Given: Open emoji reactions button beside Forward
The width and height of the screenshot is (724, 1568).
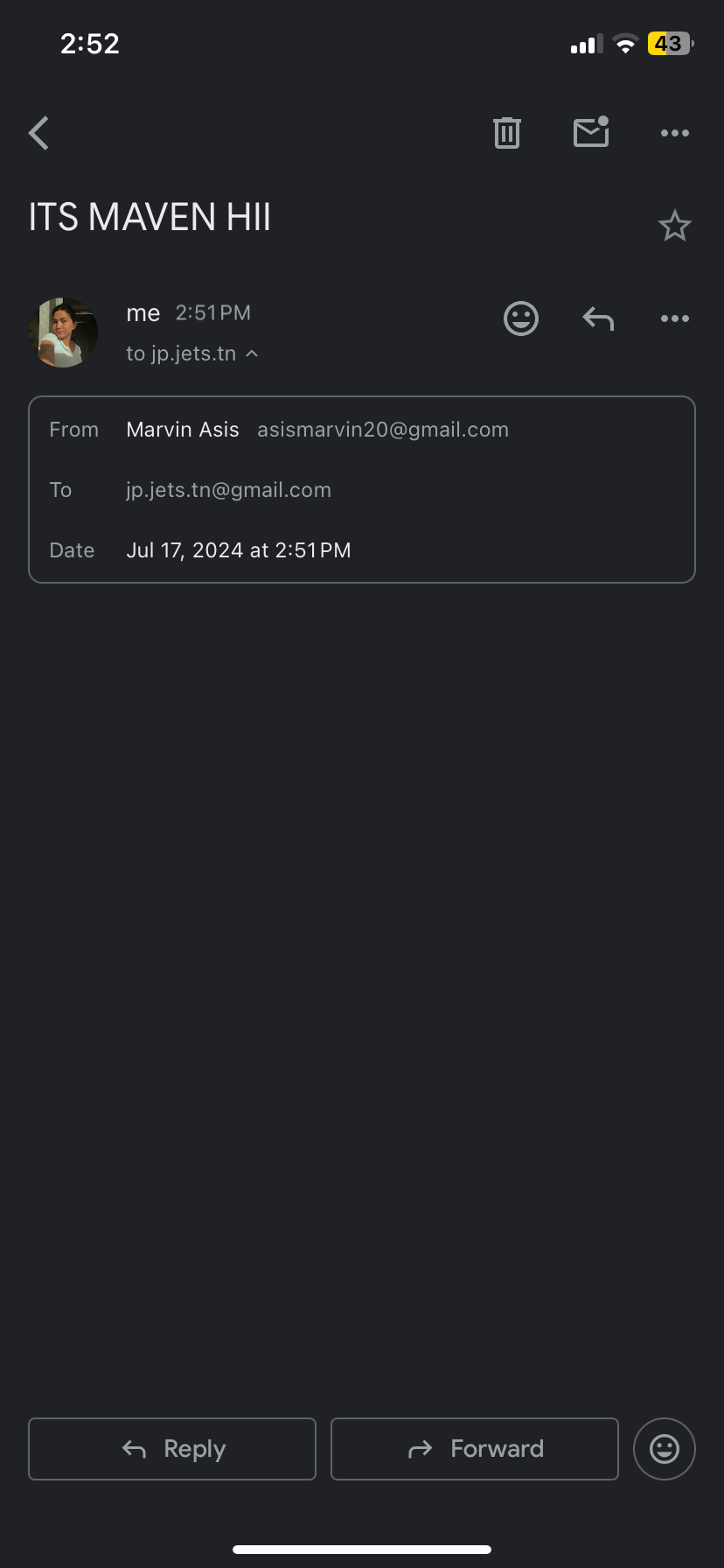Looking at the screenshot, I should click(665, 1449).
